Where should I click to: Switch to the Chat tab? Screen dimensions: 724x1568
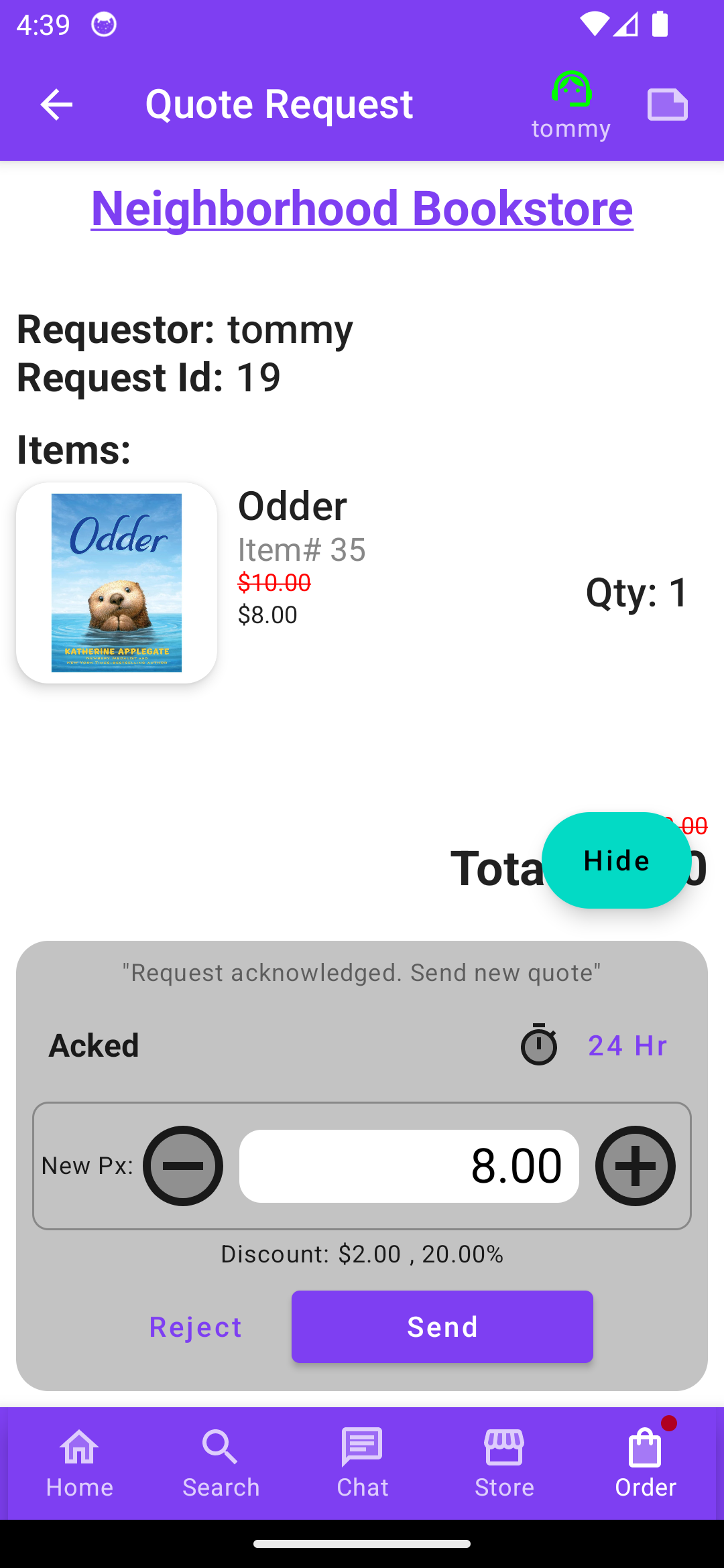[x=362, y=1463]
